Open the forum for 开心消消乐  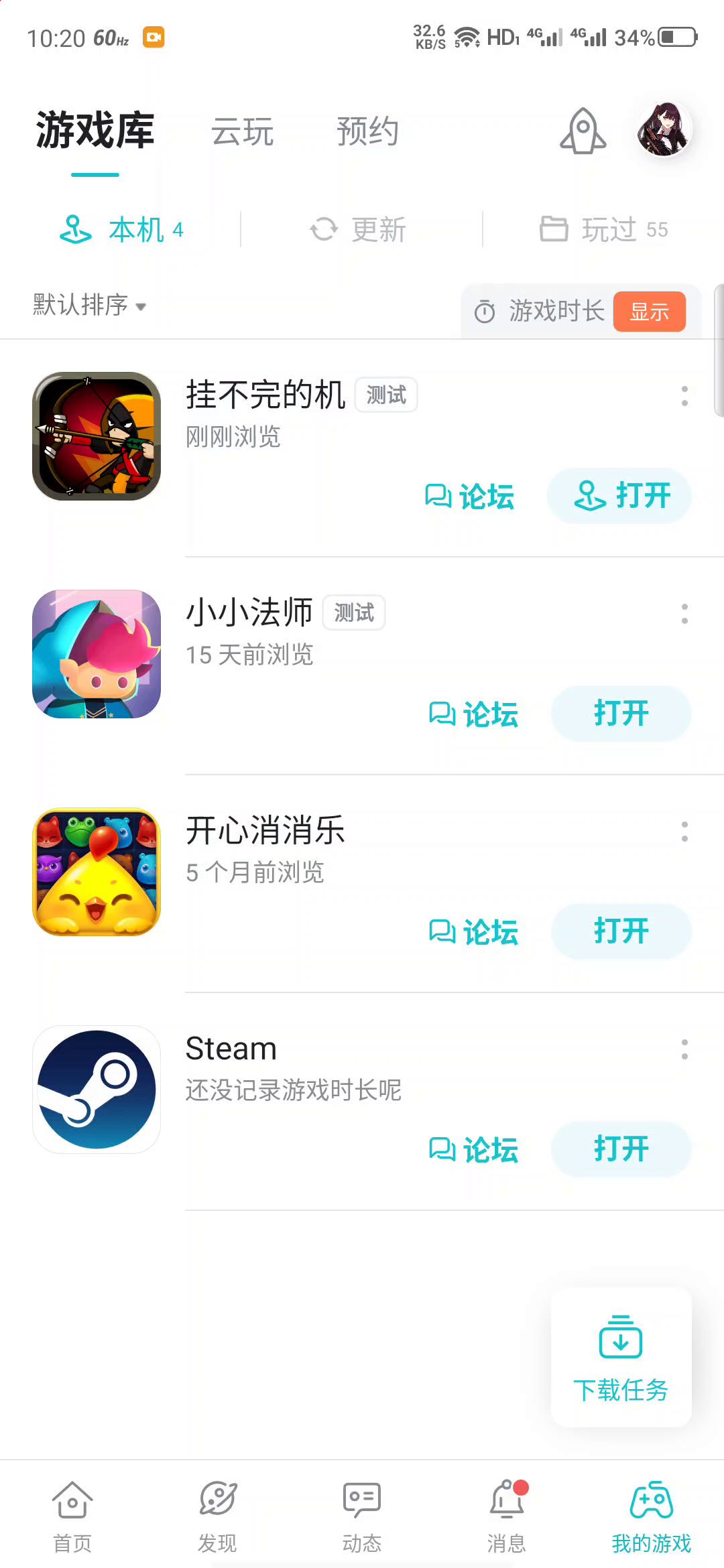[473, 932]
